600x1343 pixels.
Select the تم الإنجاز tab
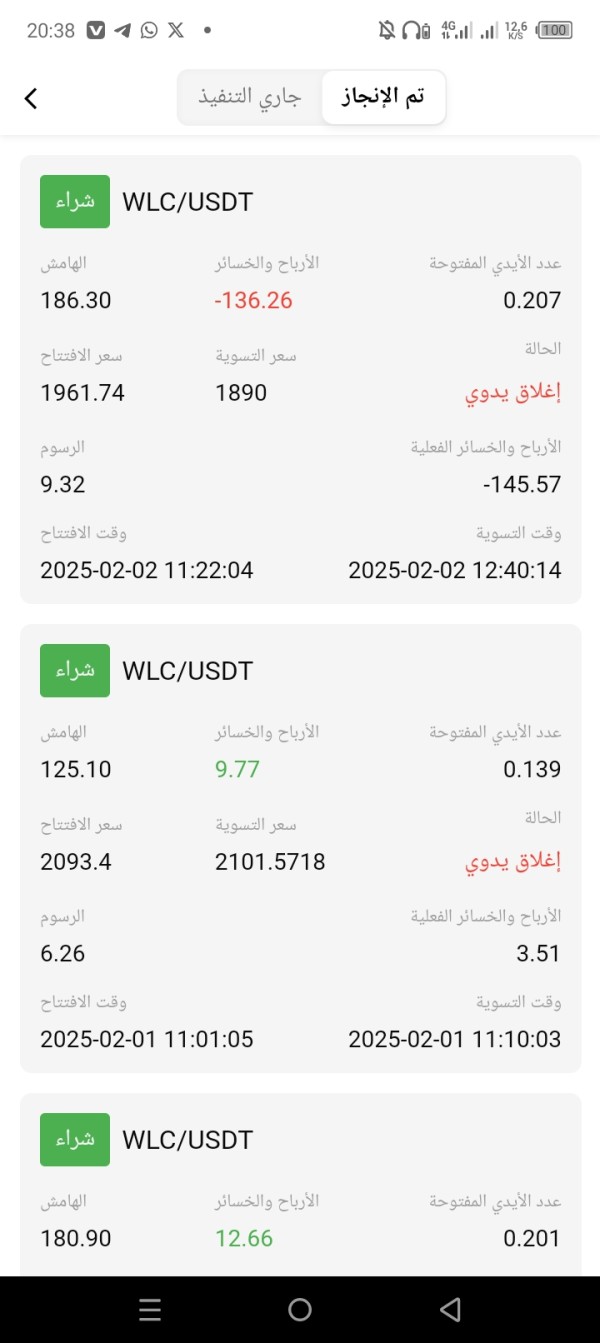[x=384, y=97]
